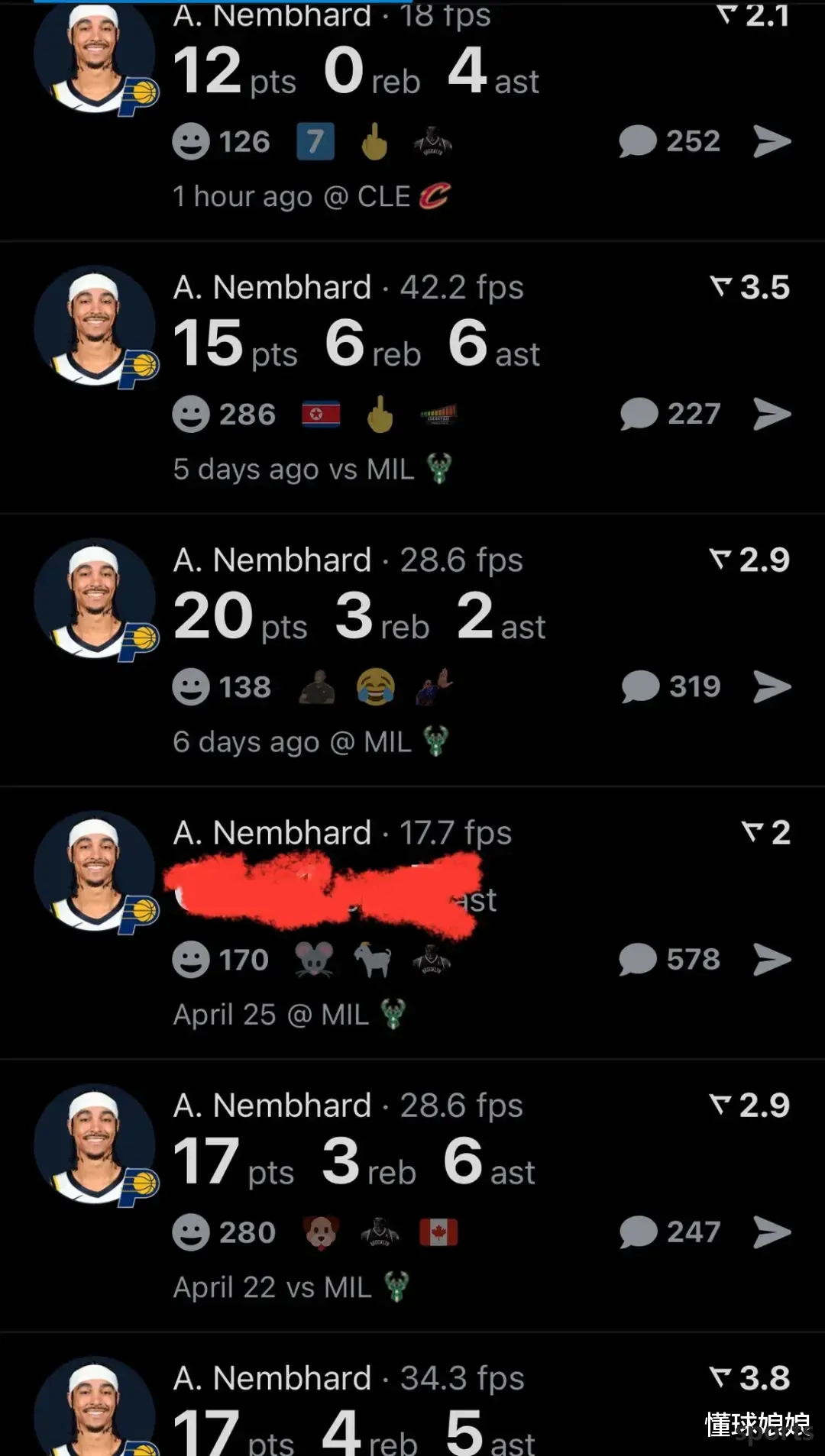This screenshot has width=825, height=1456.
Task: Open comments on the game at CLE
Action: tap(669, 141)
